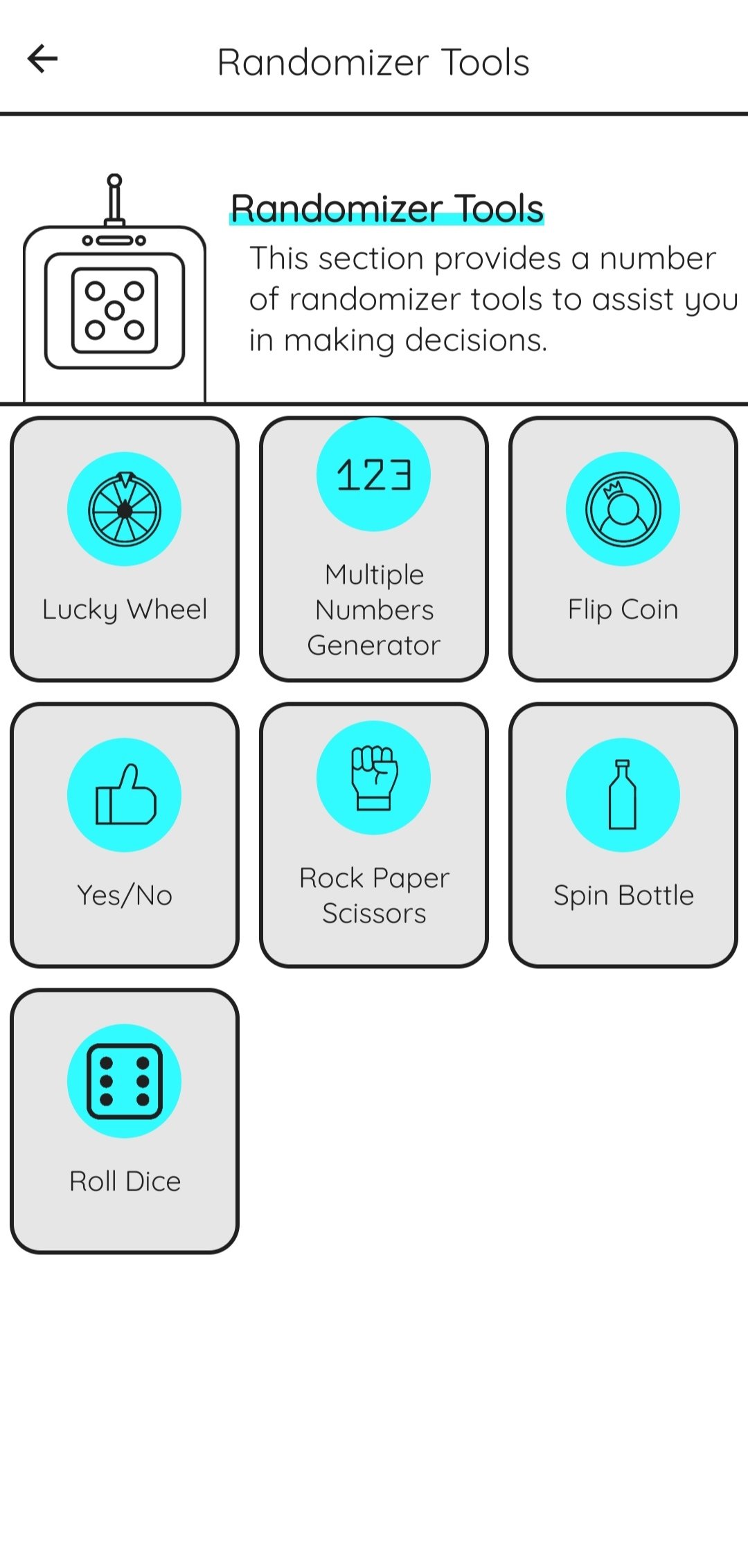Image resolution: width=748 pixels, height=1568 pixels.
Task: Open Rock Paper Scissors
Action: coord(374,835)
